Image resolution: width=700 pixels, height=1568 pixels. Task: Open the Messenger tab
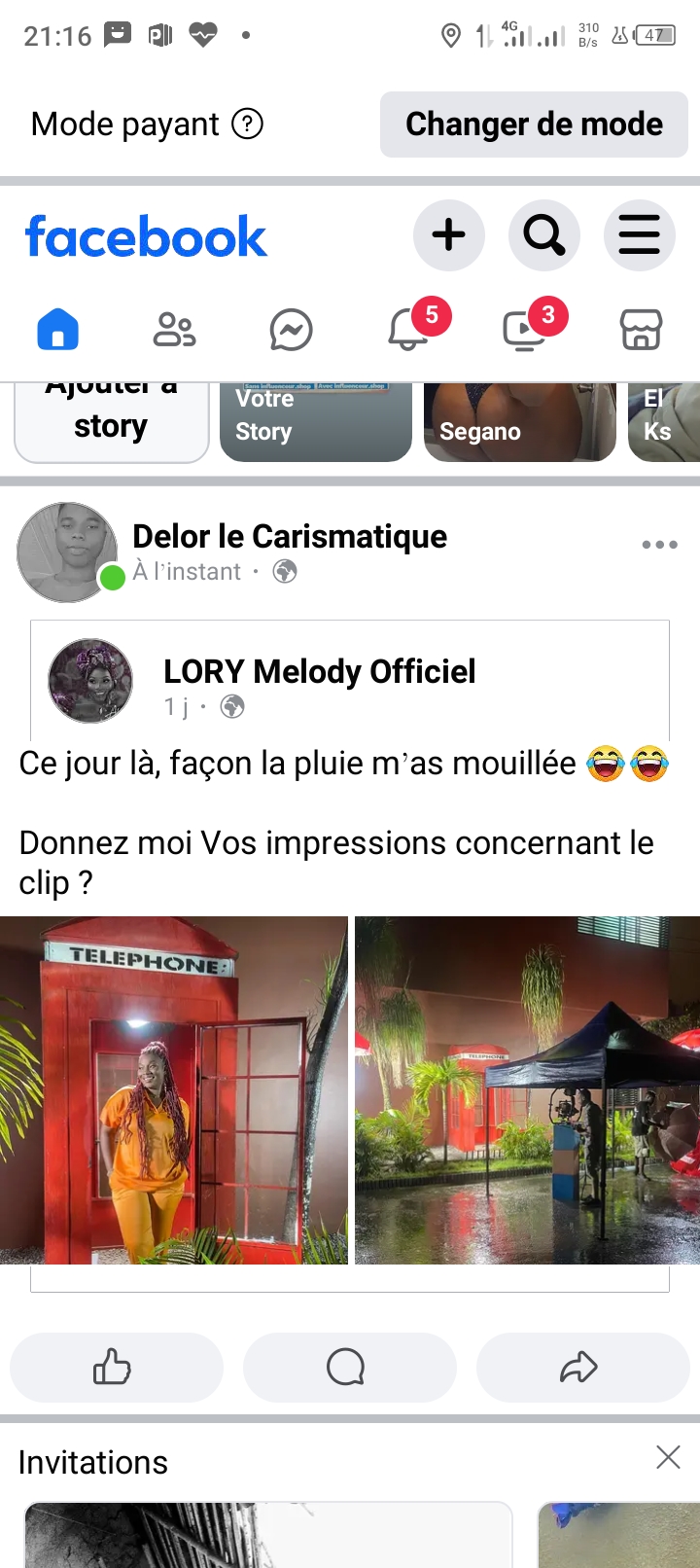click(292, 331)
